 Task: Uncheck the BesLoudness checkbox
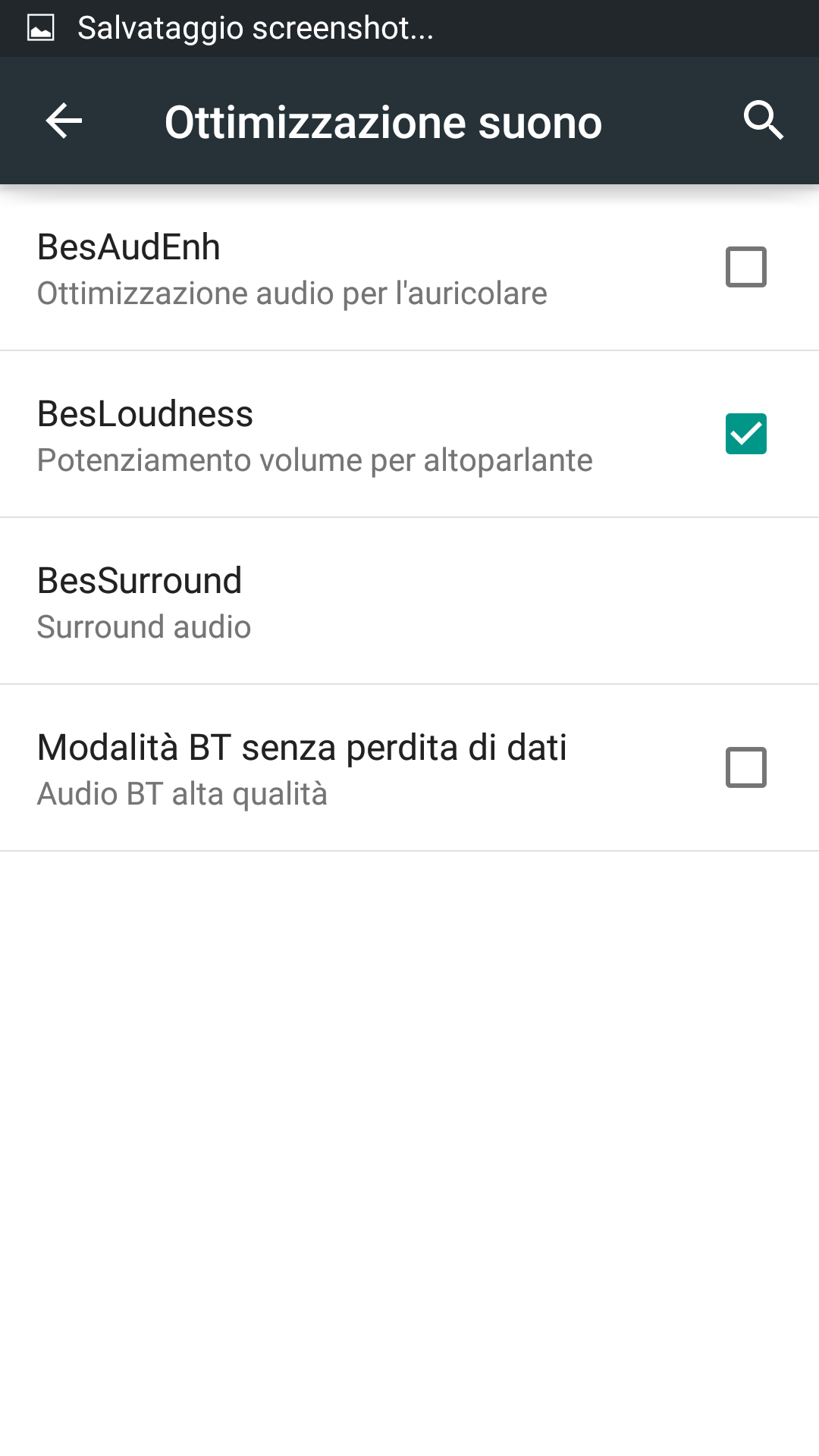point(746,434)
